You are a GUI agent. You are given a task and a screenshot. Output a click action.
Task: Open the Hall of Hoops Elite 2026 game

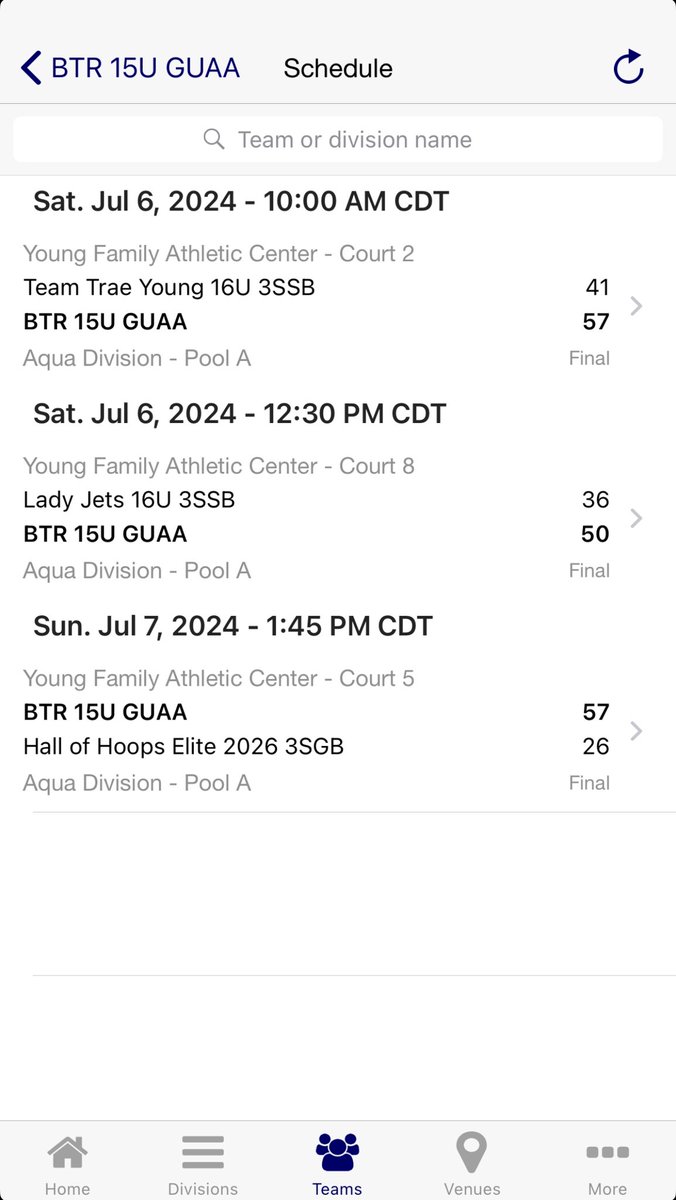pos(338,731)
